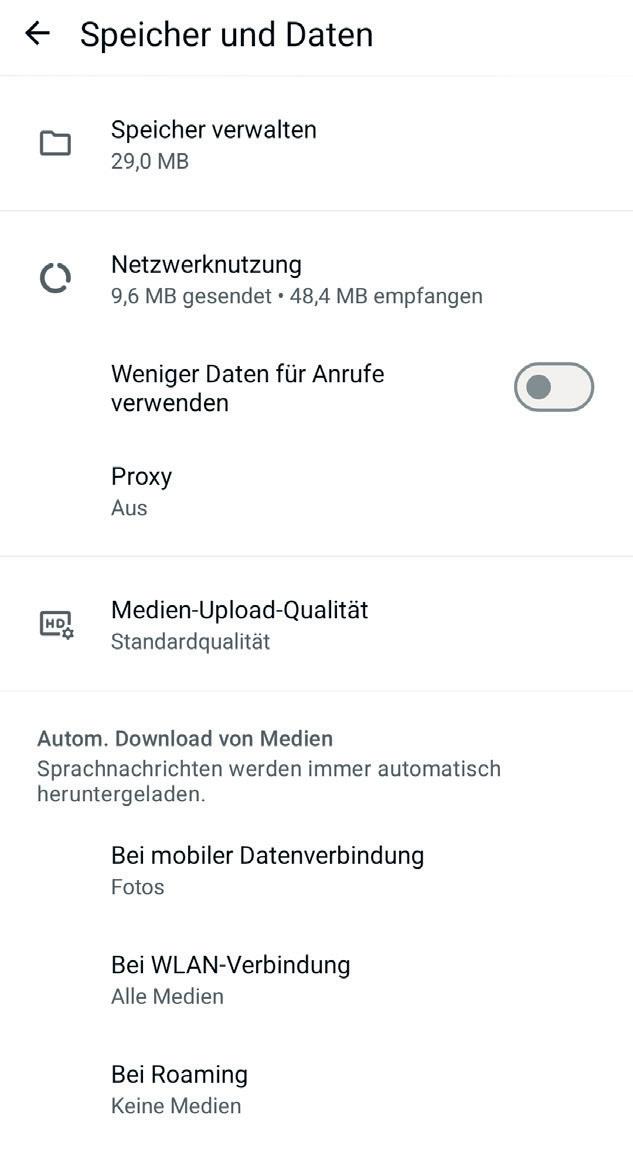Enable Weniger Daten für Anrufe verwenden
Screen dimensions: 633x1159
click(553, 388)
